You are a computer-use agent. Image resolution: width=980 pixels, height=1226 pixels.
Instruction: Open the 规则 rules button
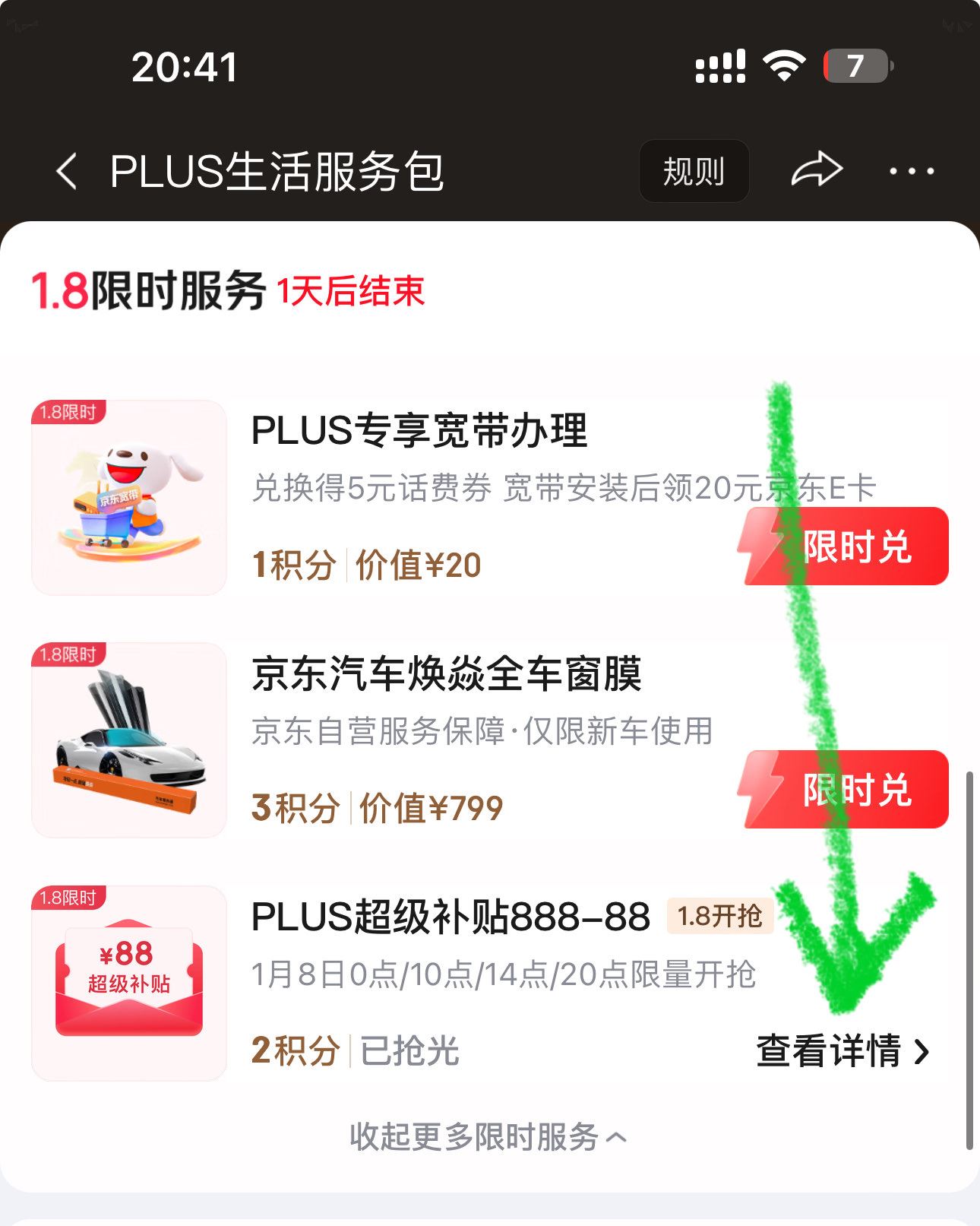tap(694, 171)
